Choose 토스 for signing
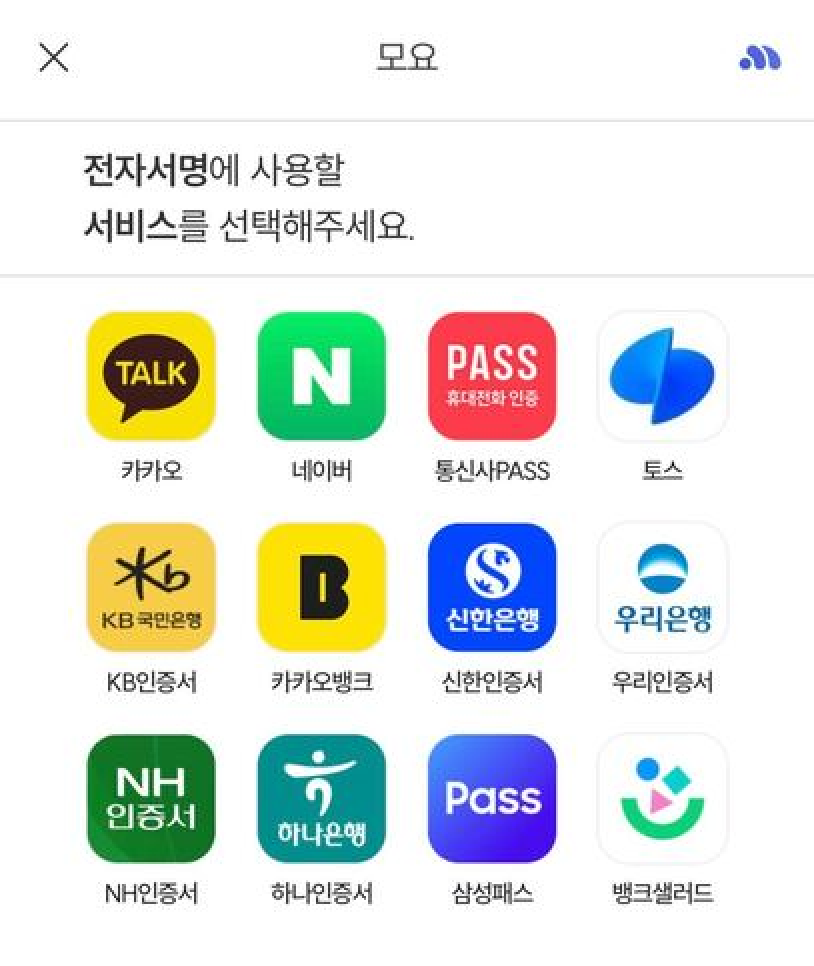The height and width of the screenshot is (966, 814). [x=662, y=376]
